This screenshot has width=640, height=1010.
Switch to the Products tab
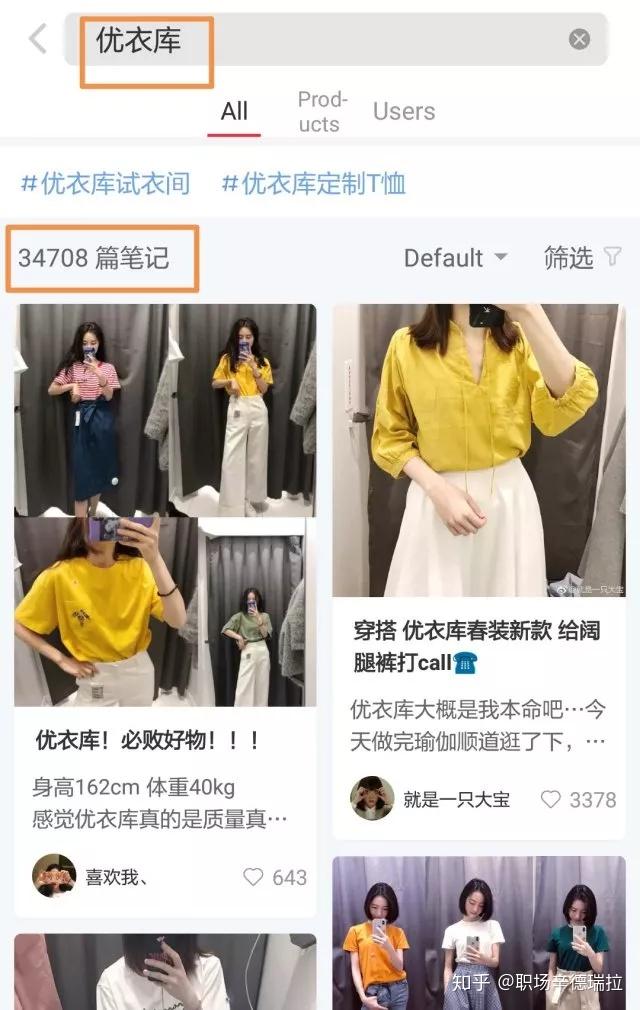point(321,111)
